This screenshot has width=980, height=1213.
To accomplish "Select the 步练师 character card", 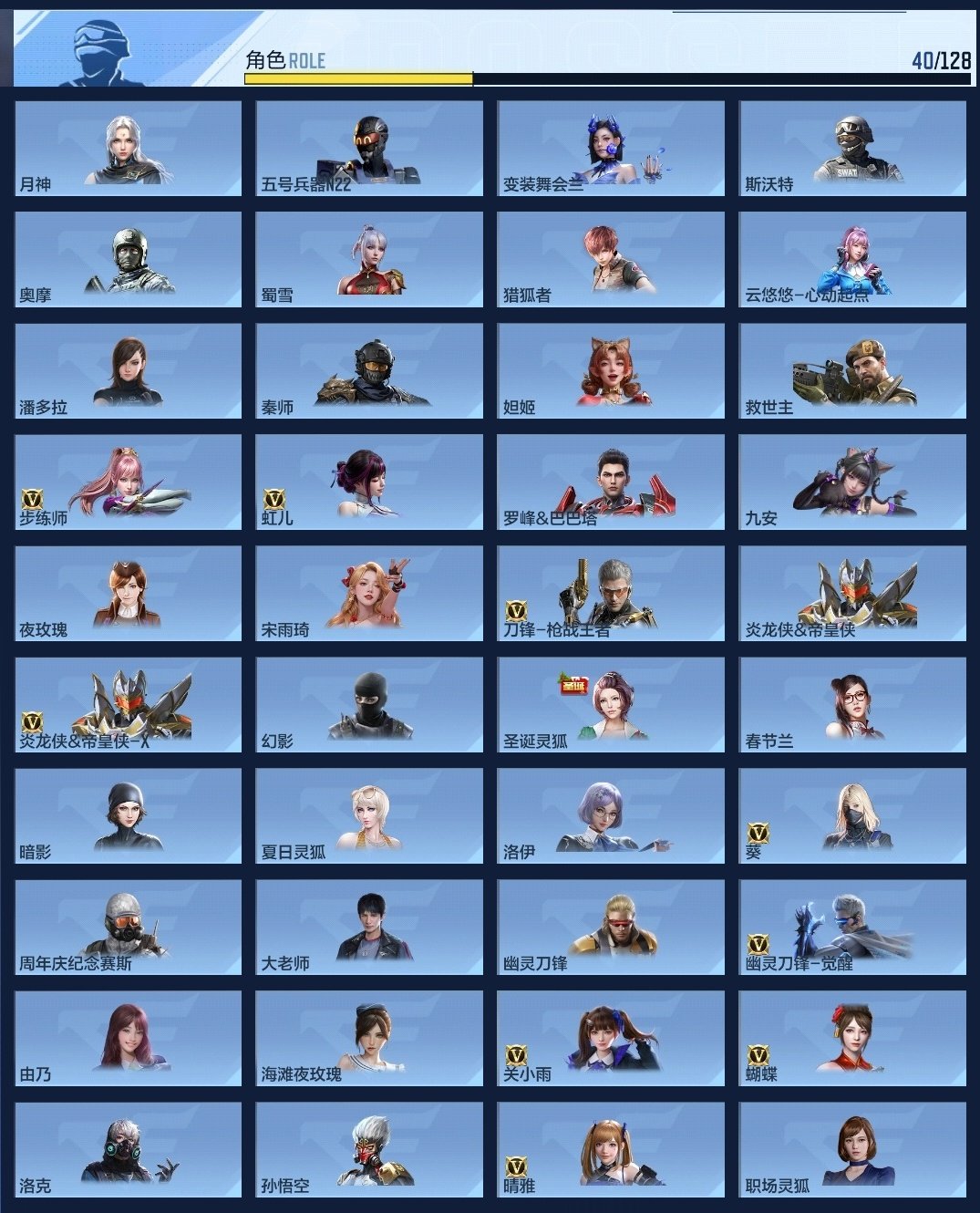I will (128, 482).
